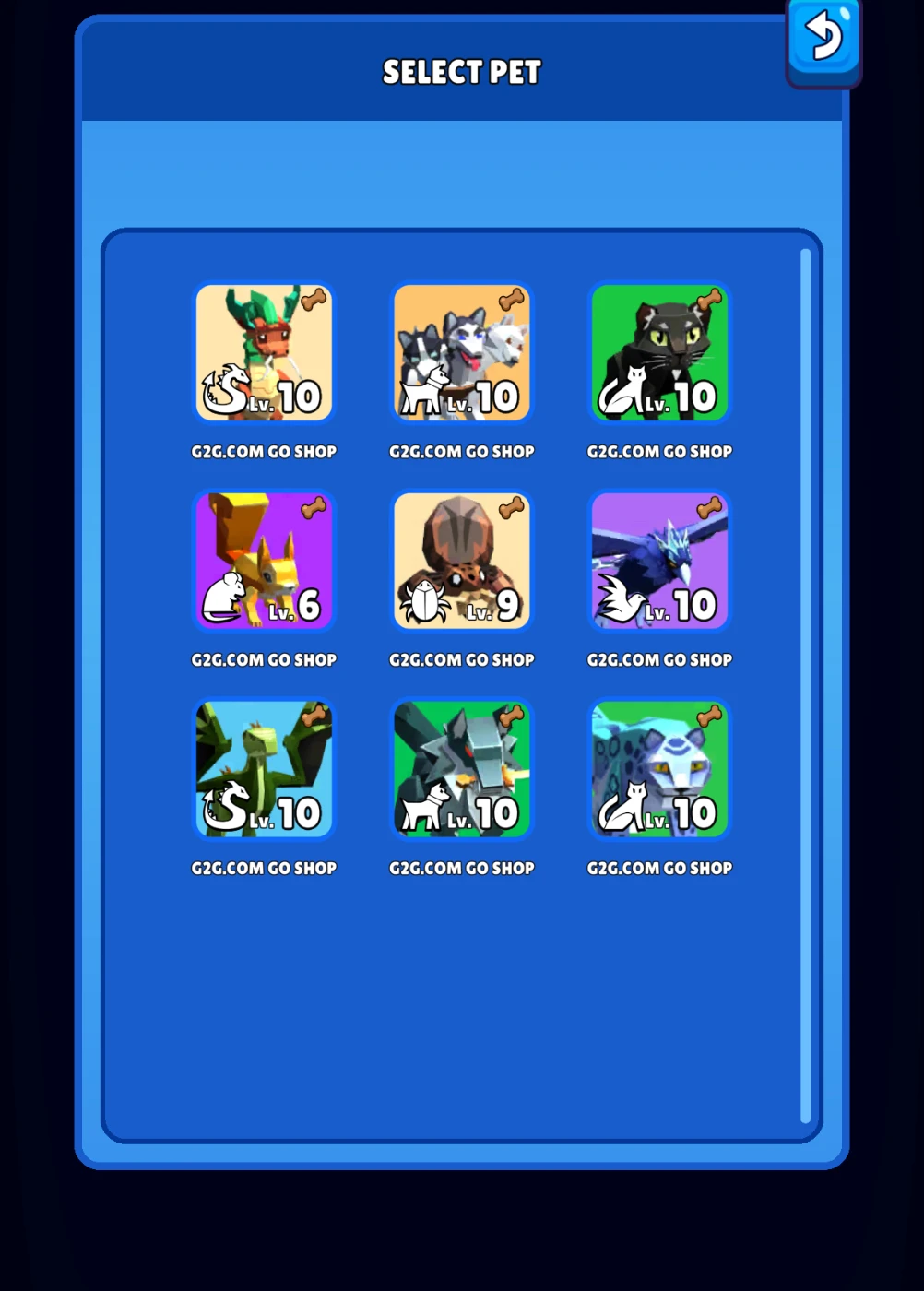Select the black cat pet
The image size is (924, 1291).
click(659, 352)
